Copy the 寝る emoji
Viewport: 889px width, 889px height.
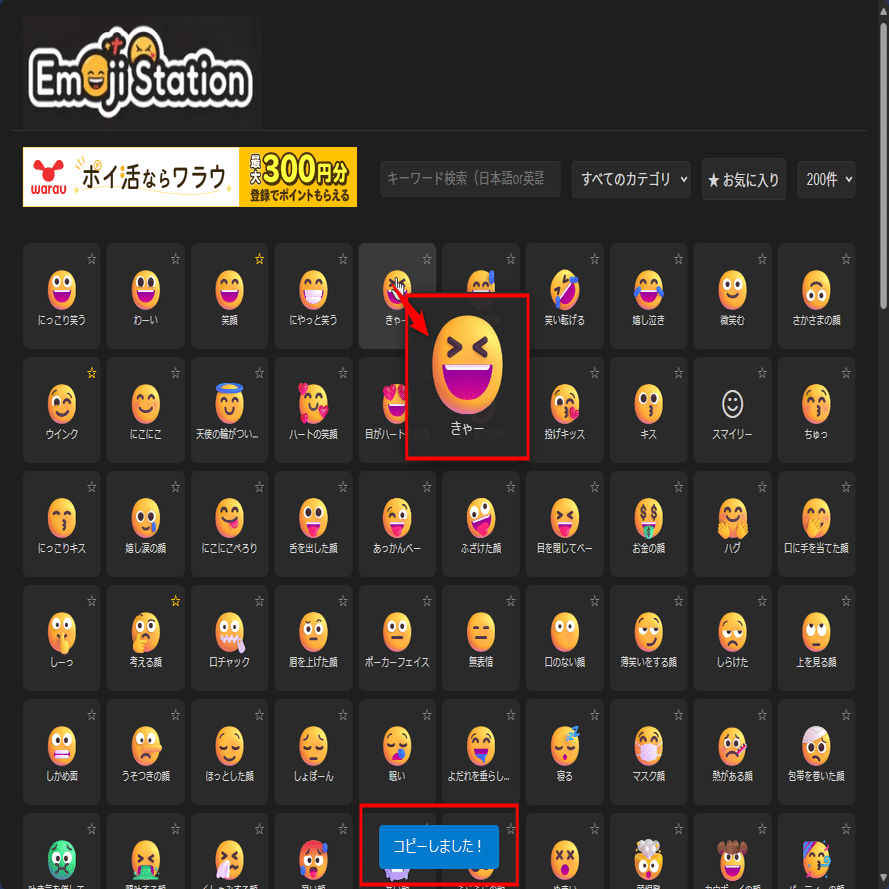[565, 752]
